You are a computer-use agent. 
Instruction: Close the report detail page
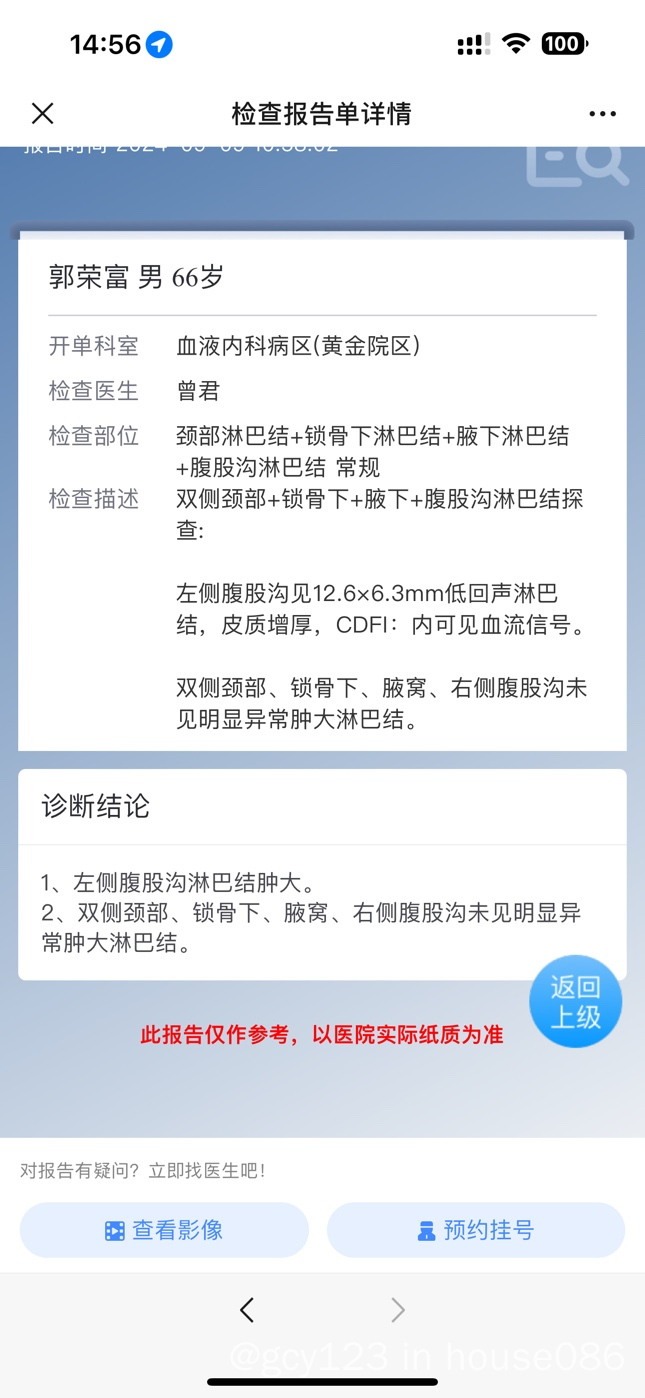pyautogui.click(x=42, y=114)
